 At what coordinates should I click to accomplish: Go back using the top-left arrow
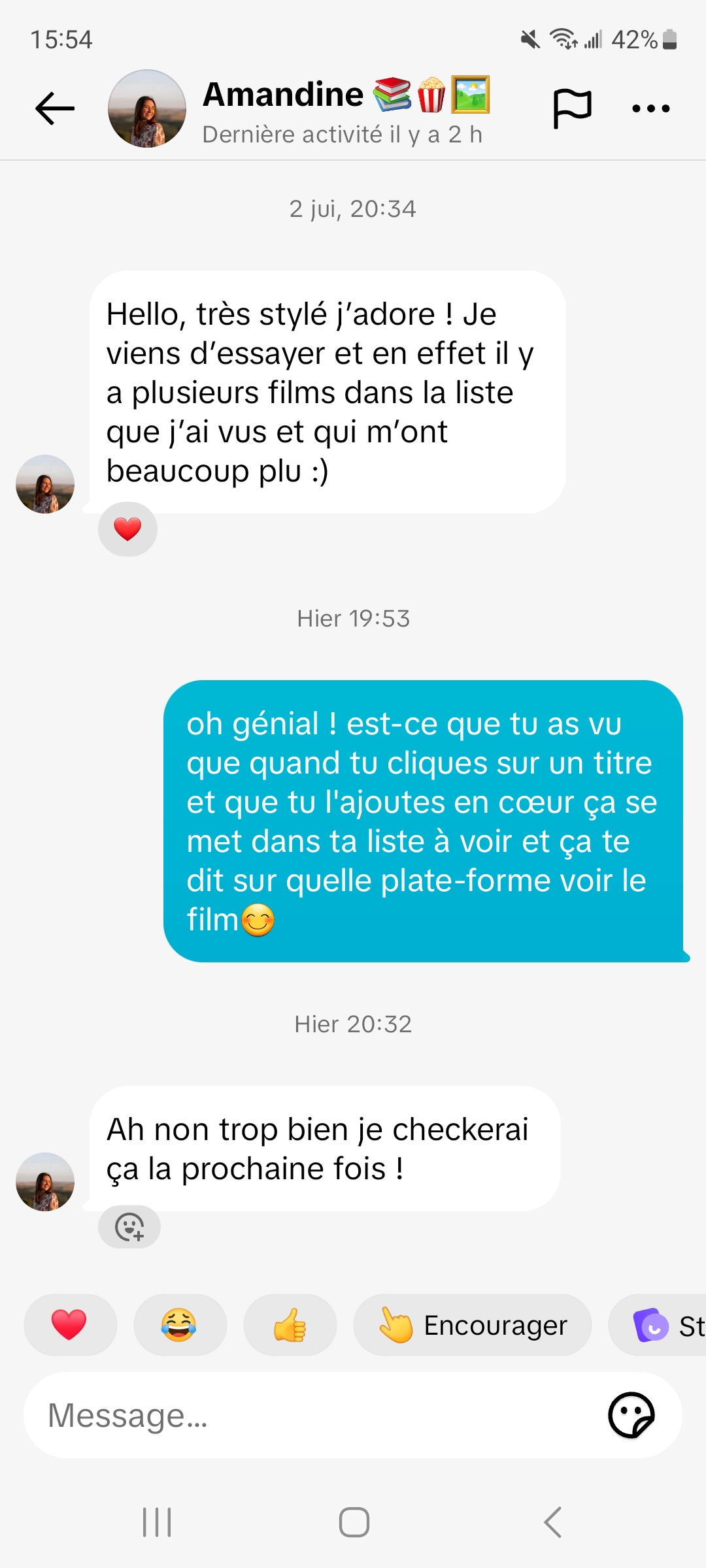click(55, 108)
